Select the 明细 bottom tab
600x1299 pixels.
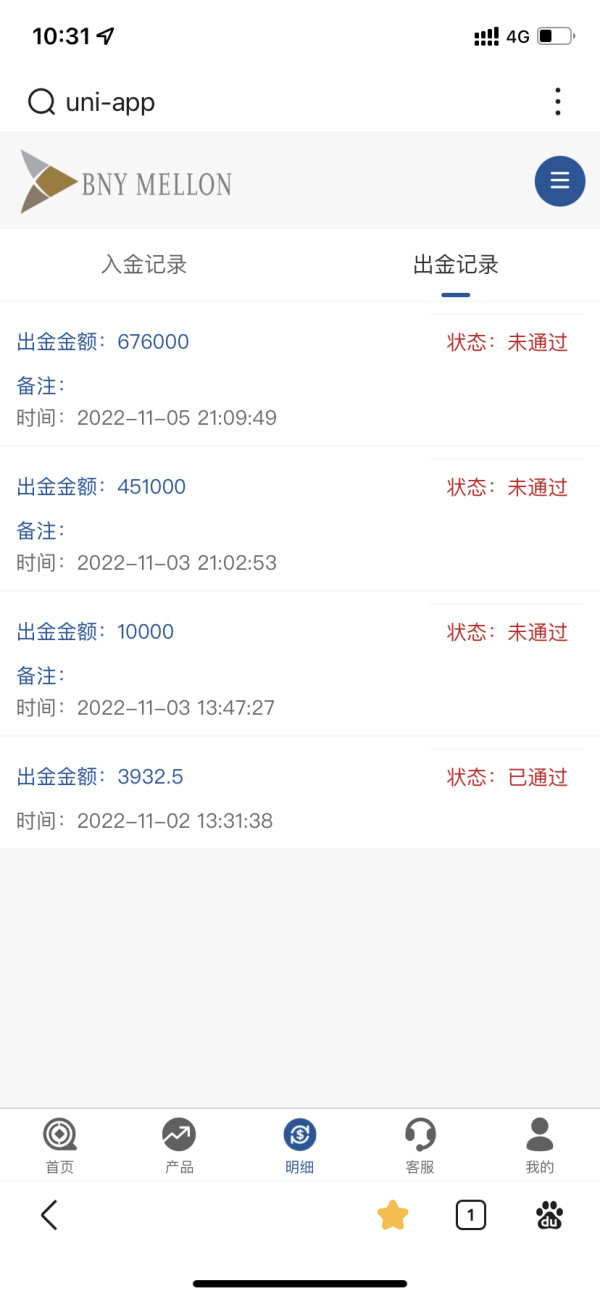(300, 1145)
